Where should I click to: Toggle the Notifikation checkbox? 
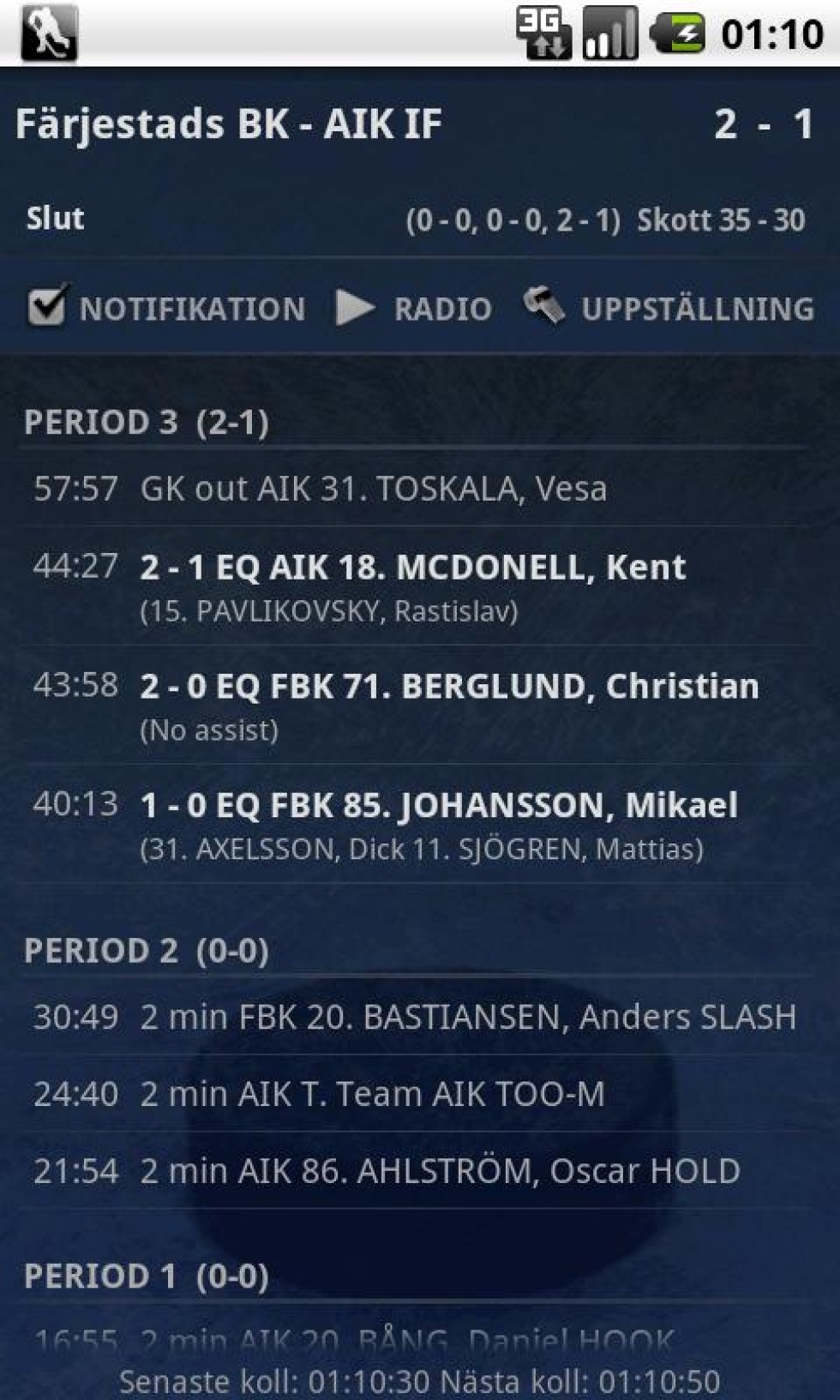point(46,307)
